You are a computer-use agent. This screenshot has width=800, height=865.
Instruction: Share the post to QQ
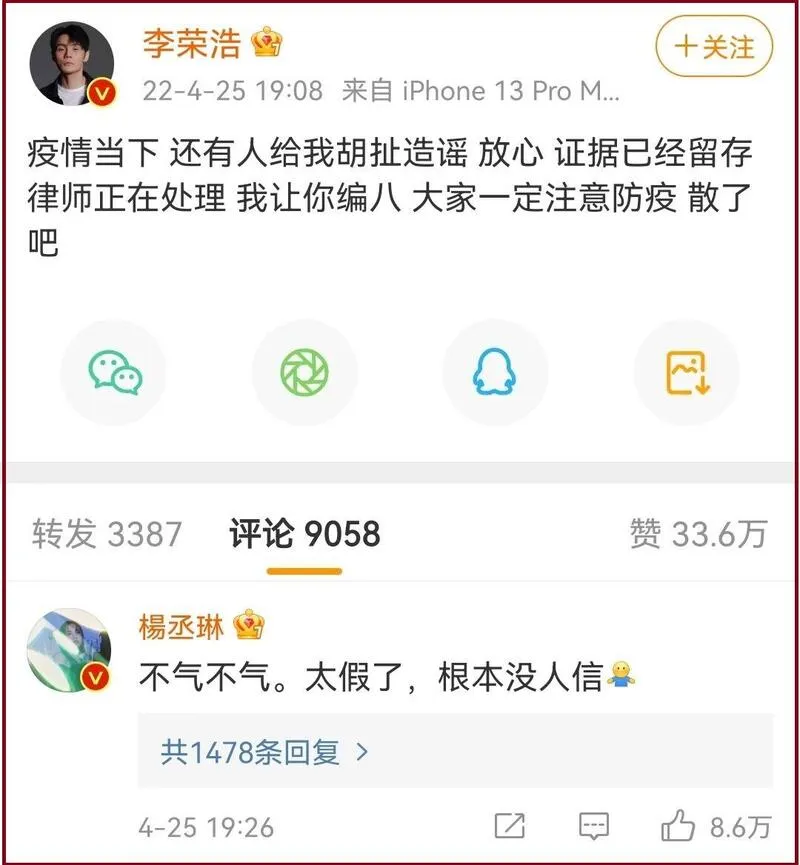[x=495, y=372]
